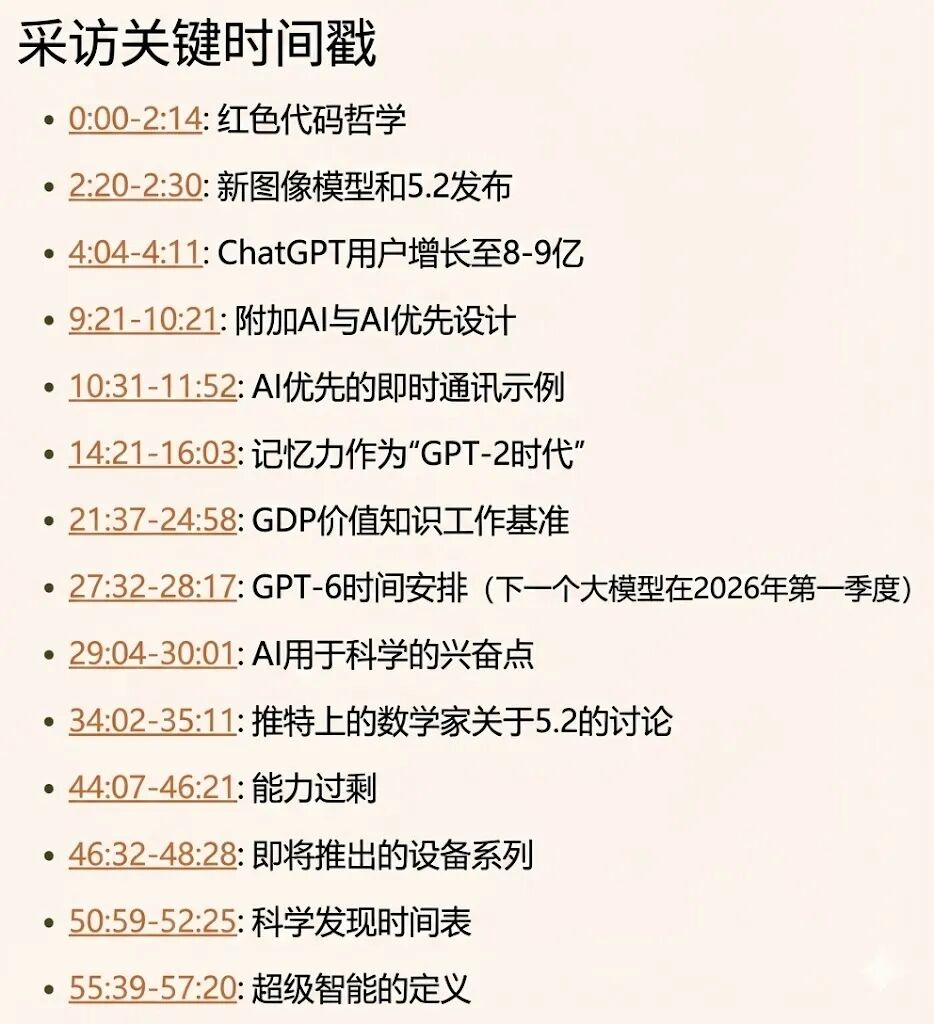Tap the 9:21-10:21 timestamp link
934x1024 pixels.
143,321
